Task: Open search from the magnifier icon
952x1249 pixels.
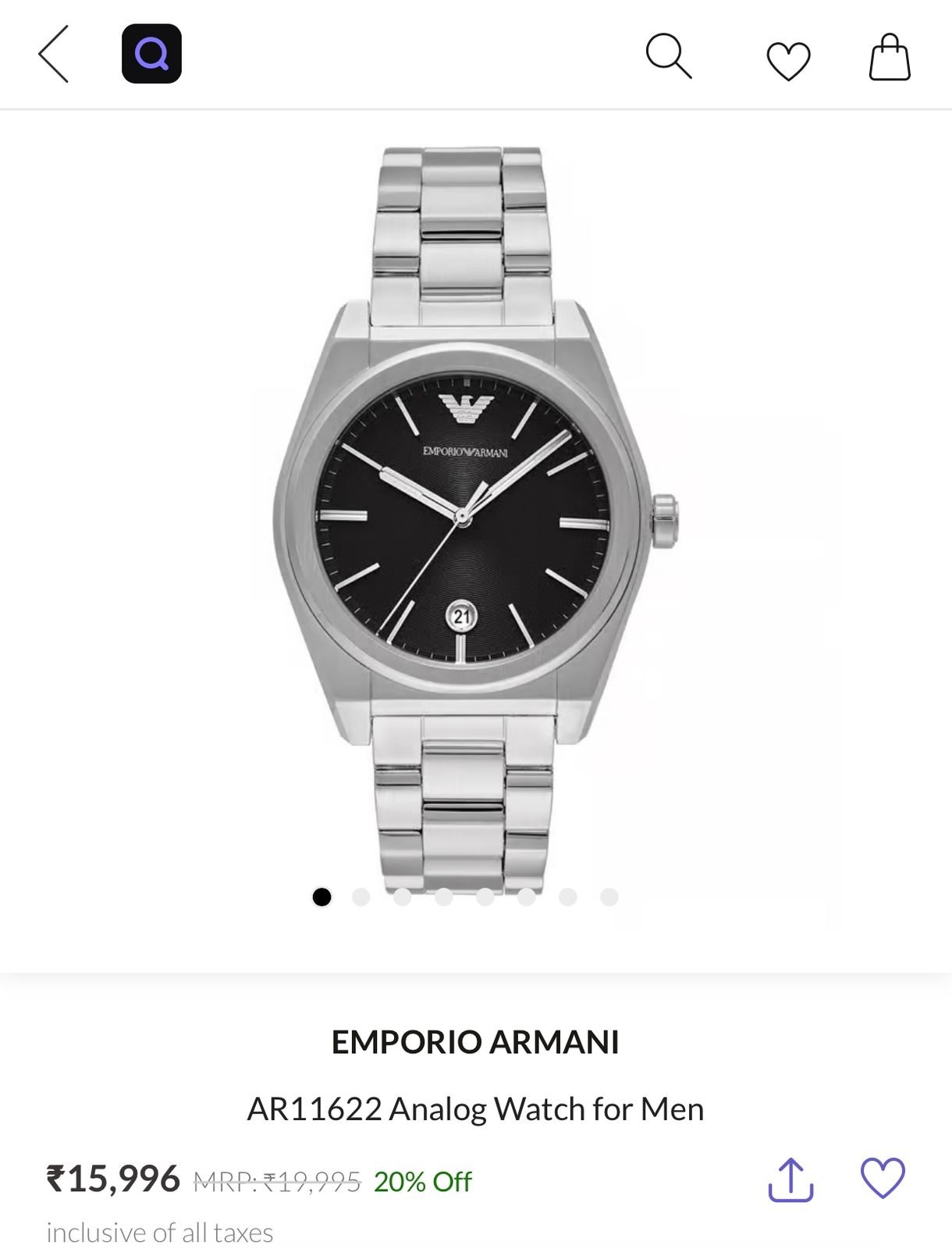Action: [x=669, y=56]
